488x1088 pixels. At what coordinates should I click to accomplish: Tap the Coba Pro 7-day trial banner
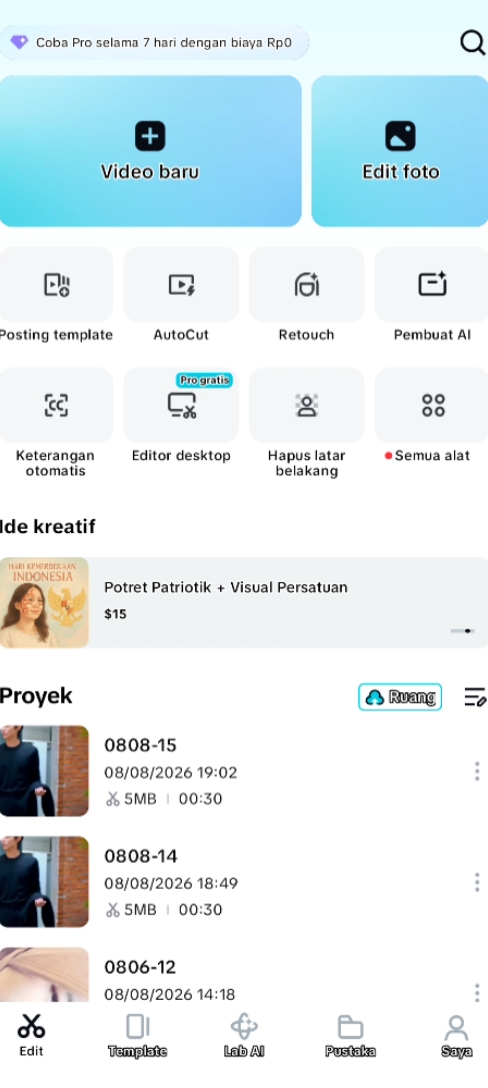pyautogui.click(x=154, y=42)
